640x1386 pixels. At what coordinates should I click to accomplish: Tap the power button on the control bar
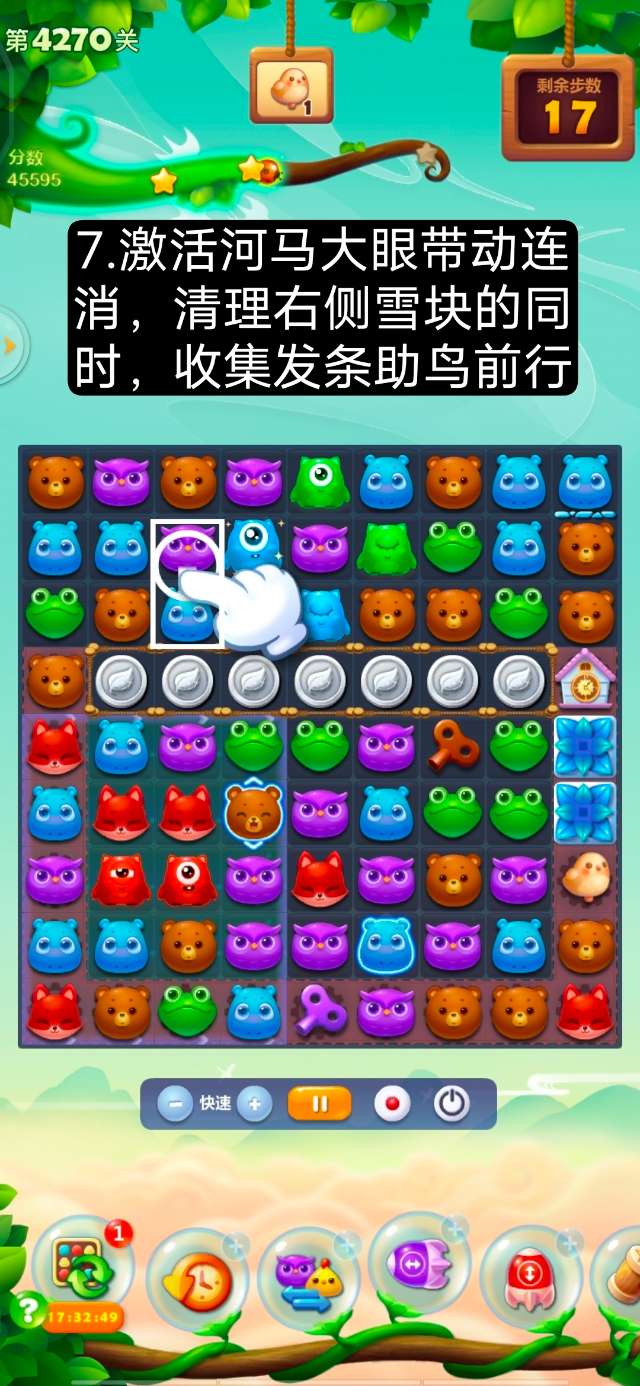[452, 1104]
